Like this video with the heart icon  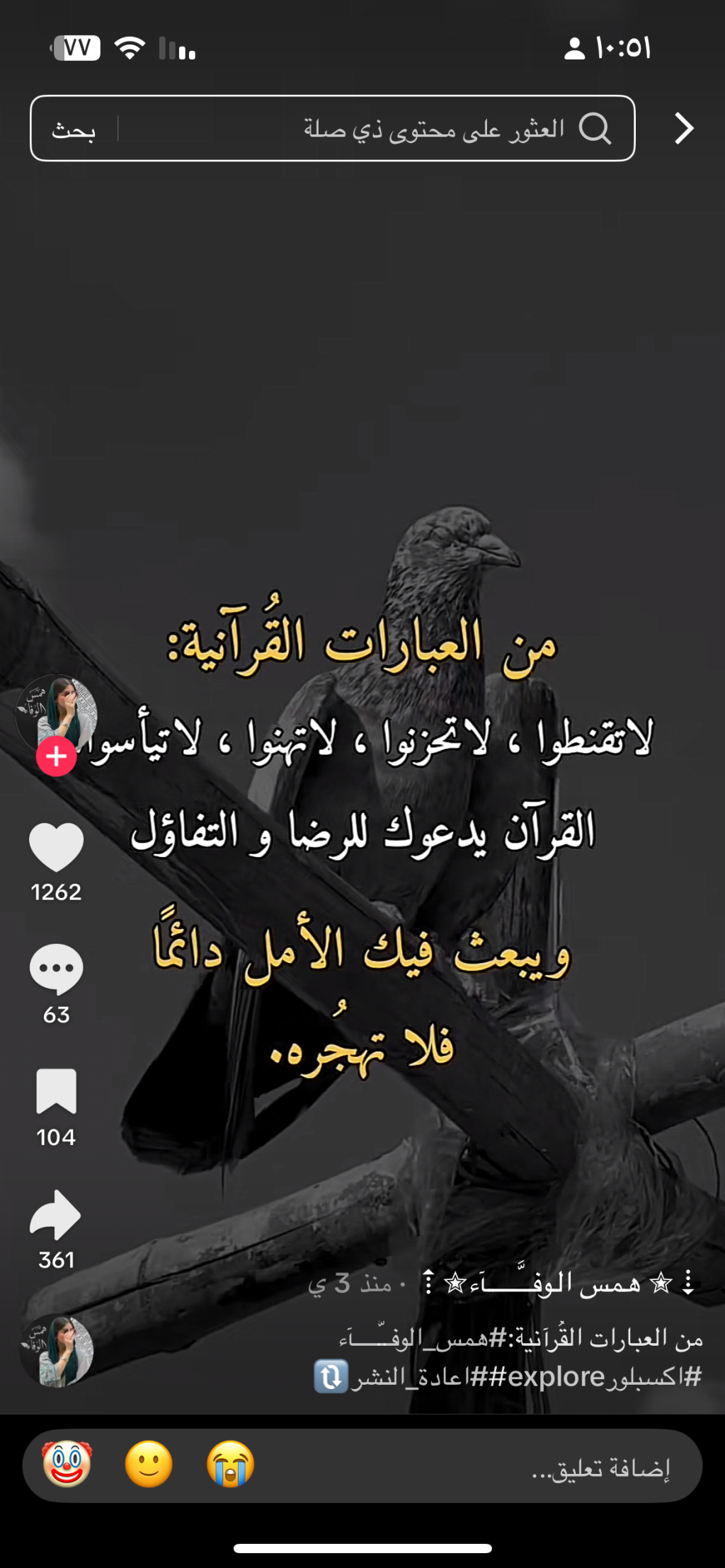[56, 847]
